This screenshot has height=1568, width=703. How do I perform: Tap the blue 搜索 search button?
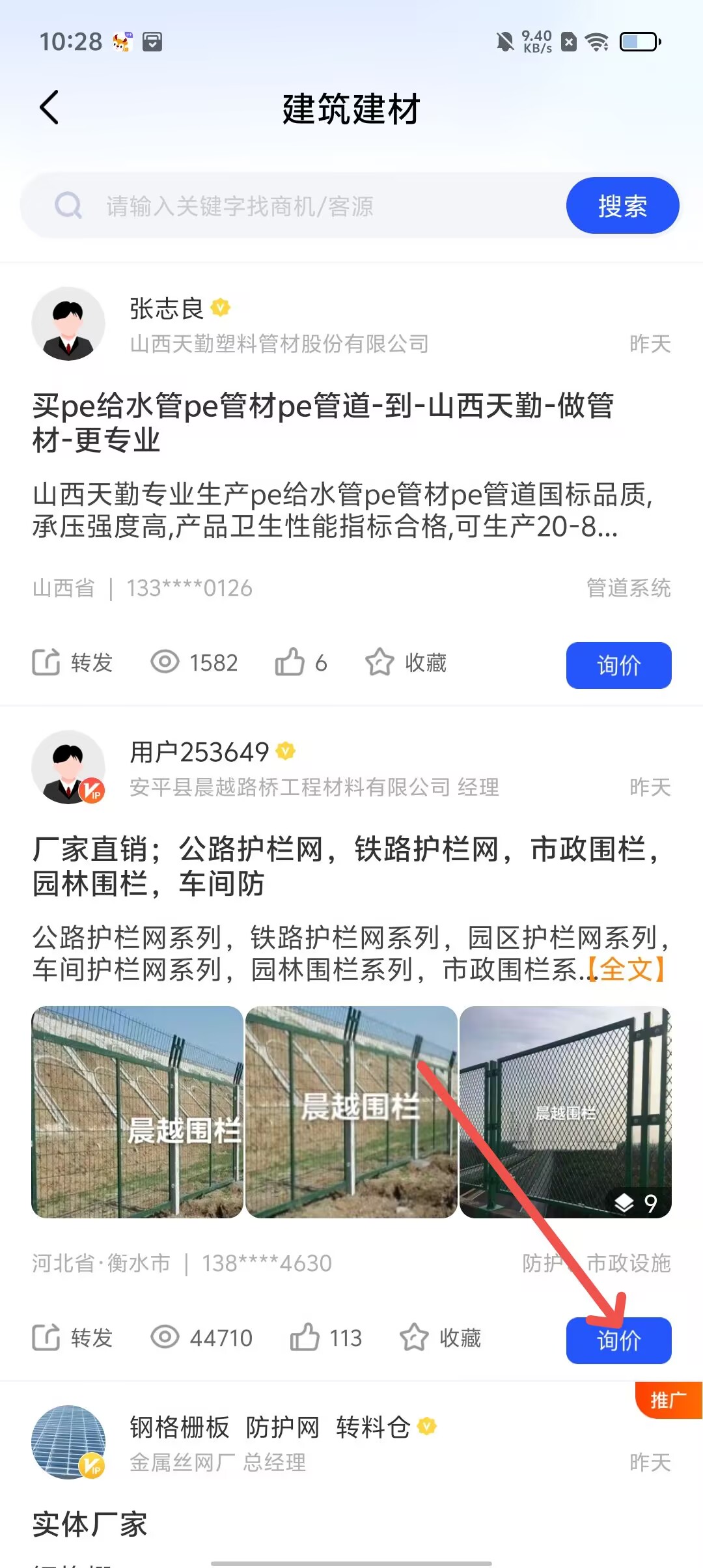pos(622,206)
